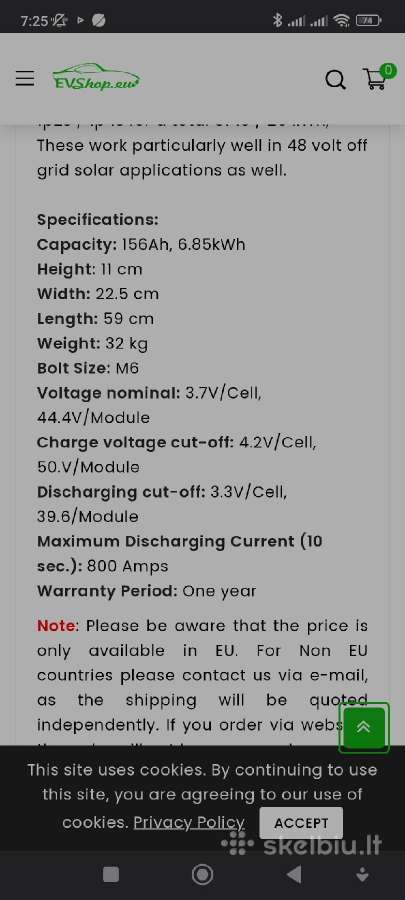
Task: Open the Privacy Policy link
Action: tap(189, 823)
